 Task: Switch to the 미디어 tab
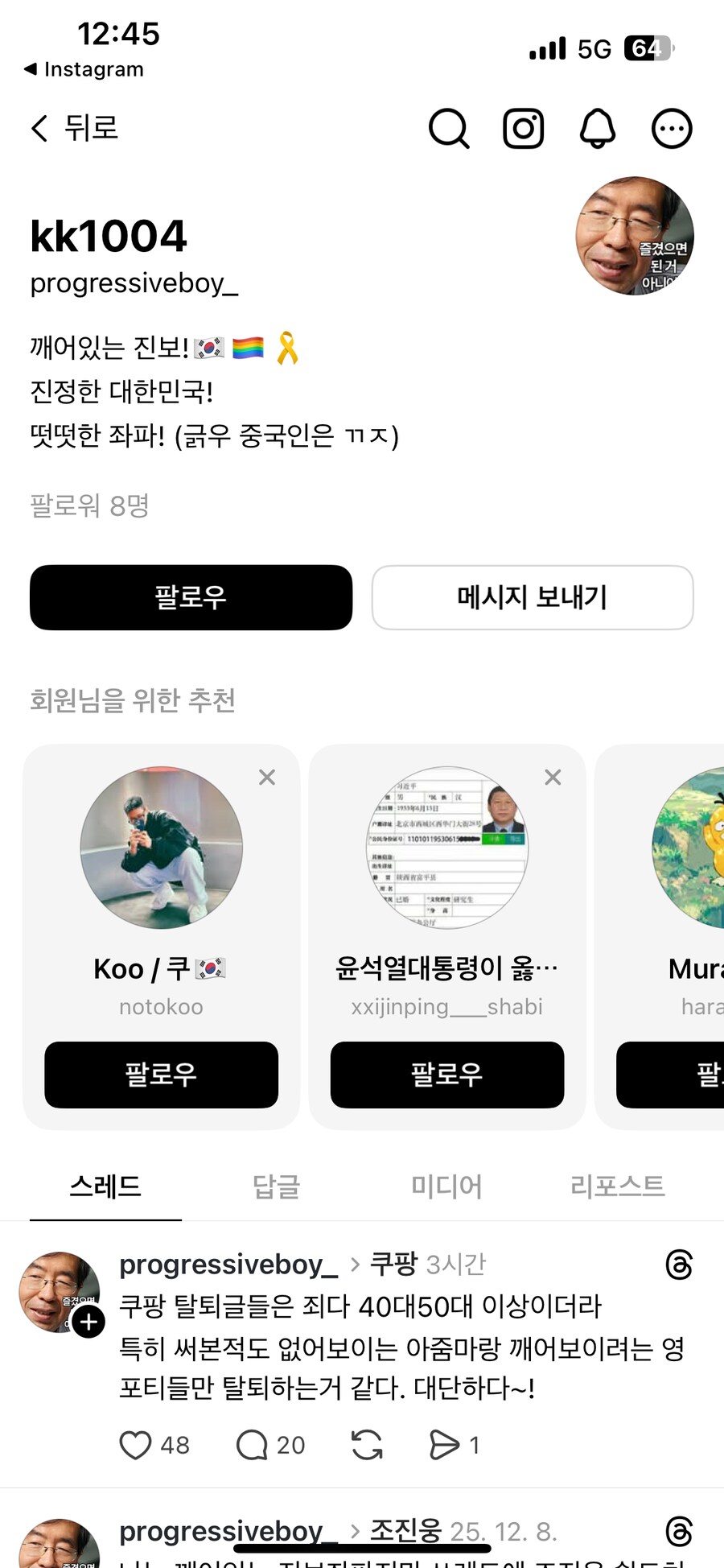click(446, 1186)
